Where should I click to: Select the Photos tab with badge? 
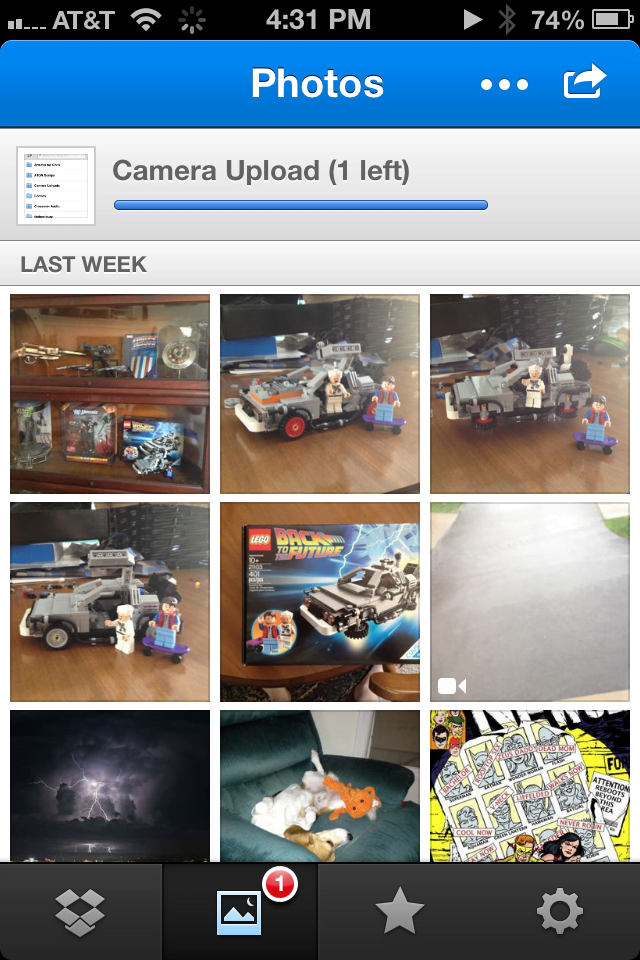(x=240, y=911)
